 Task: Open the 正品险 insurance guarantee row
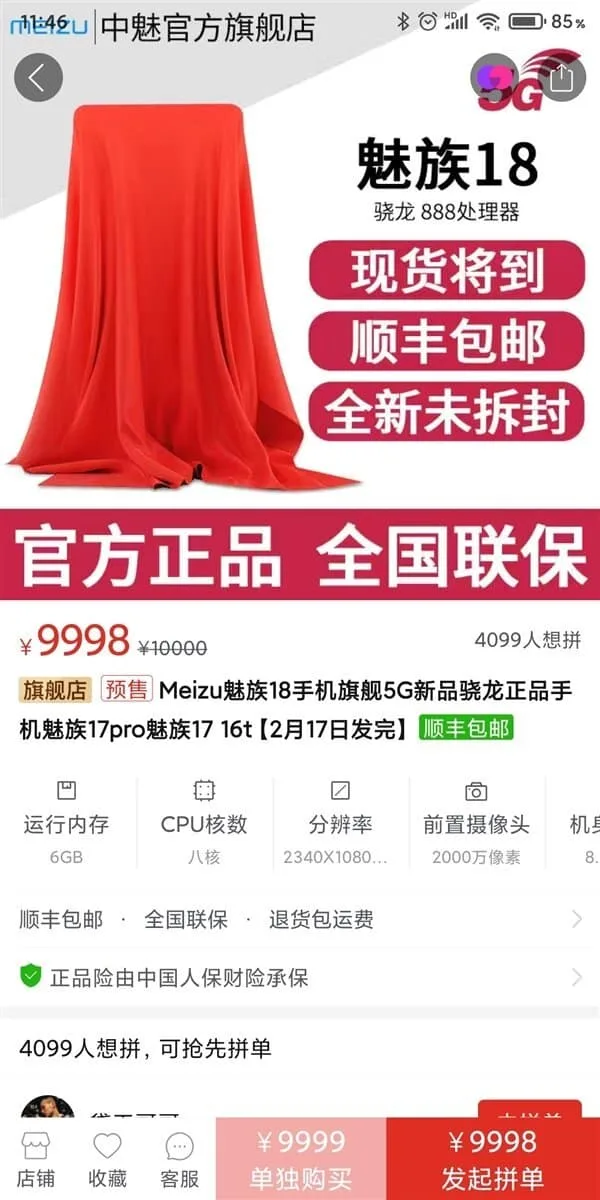click(x=300, y=977)
